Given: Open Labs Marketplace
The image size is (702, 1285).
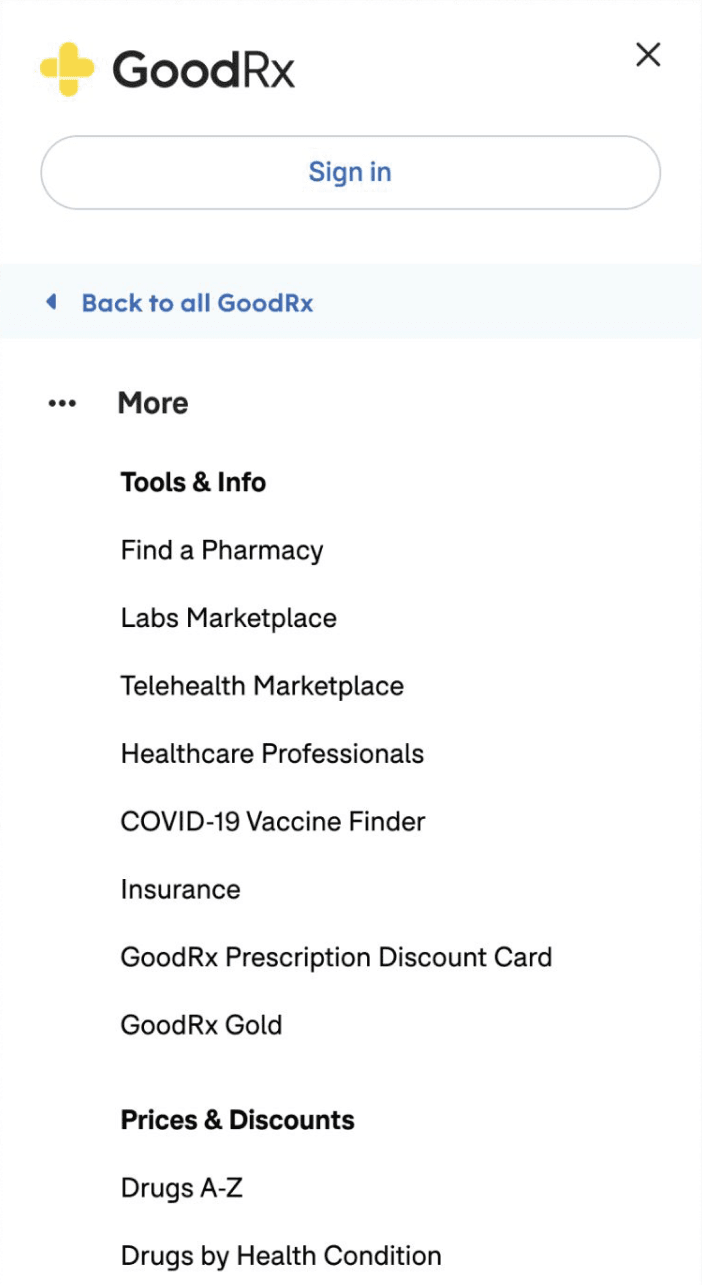Looking at the screenshot, I should (229, 618).
